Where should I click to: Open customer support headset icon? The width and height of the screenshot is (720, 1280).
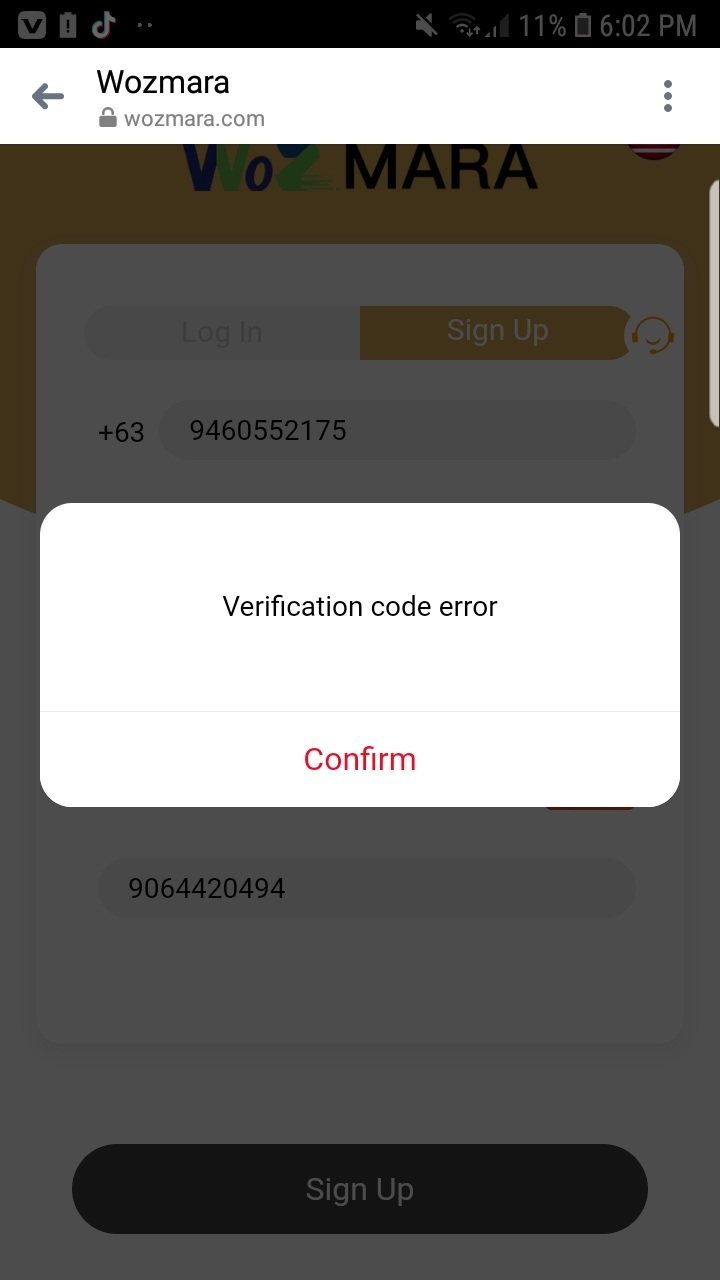click(x=652, y=335)
